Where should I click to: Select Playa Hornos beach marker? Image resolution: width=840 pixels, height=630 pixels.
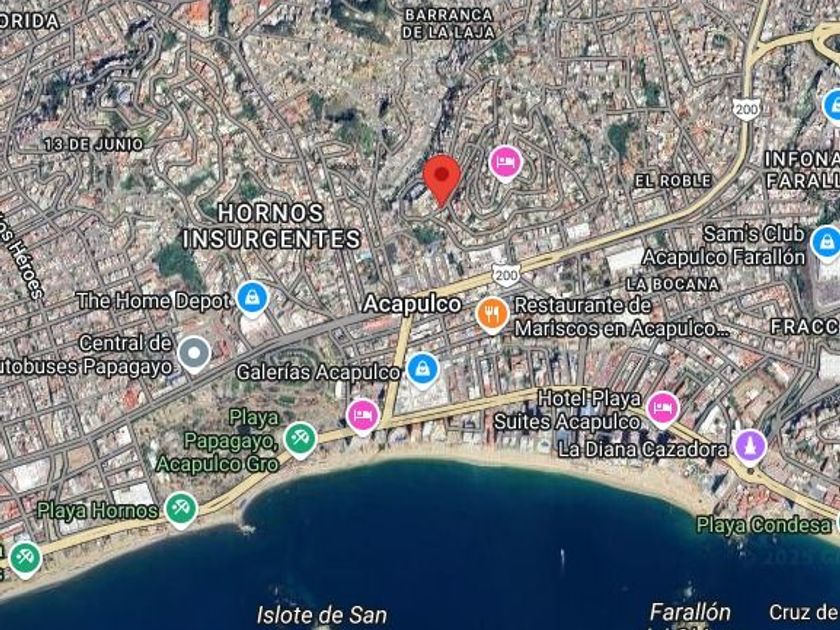point(181,509)
